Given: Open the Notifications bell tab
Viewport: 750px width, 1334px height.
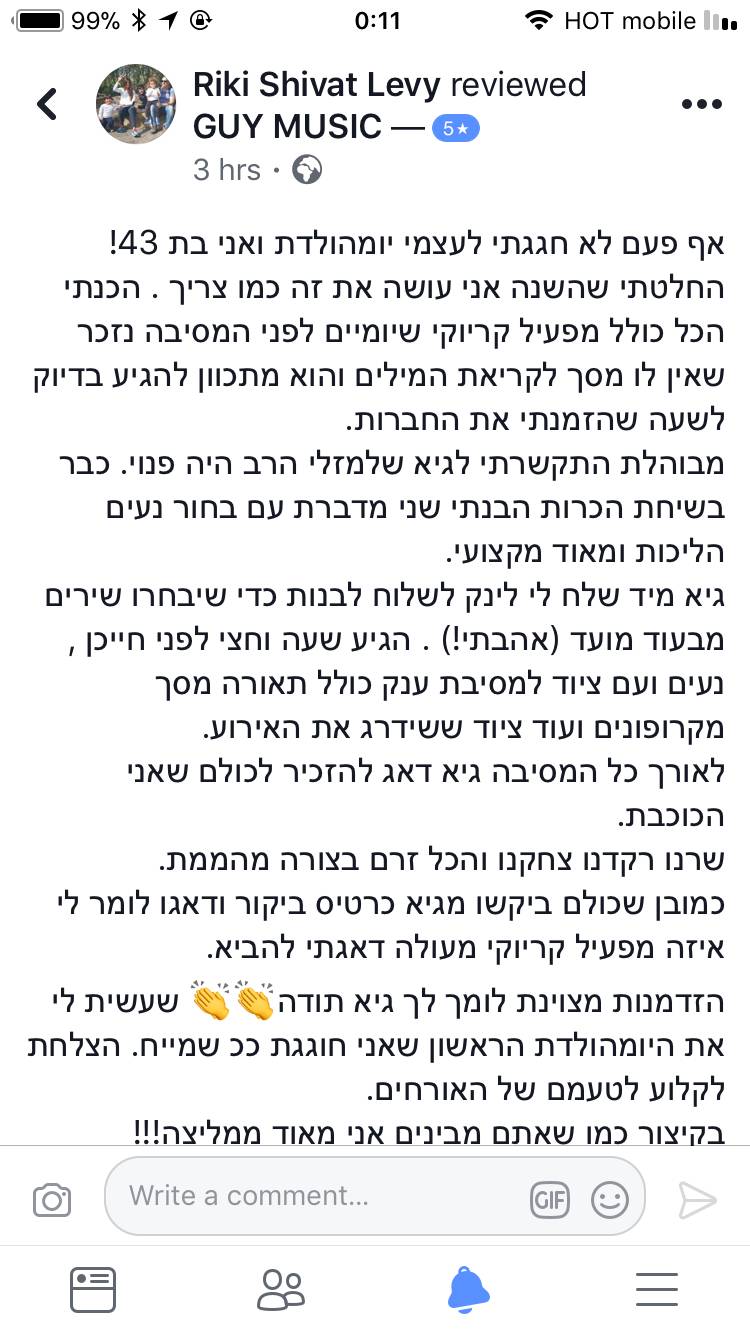Looking at the screenshot, I should (x=469, y=1289).
